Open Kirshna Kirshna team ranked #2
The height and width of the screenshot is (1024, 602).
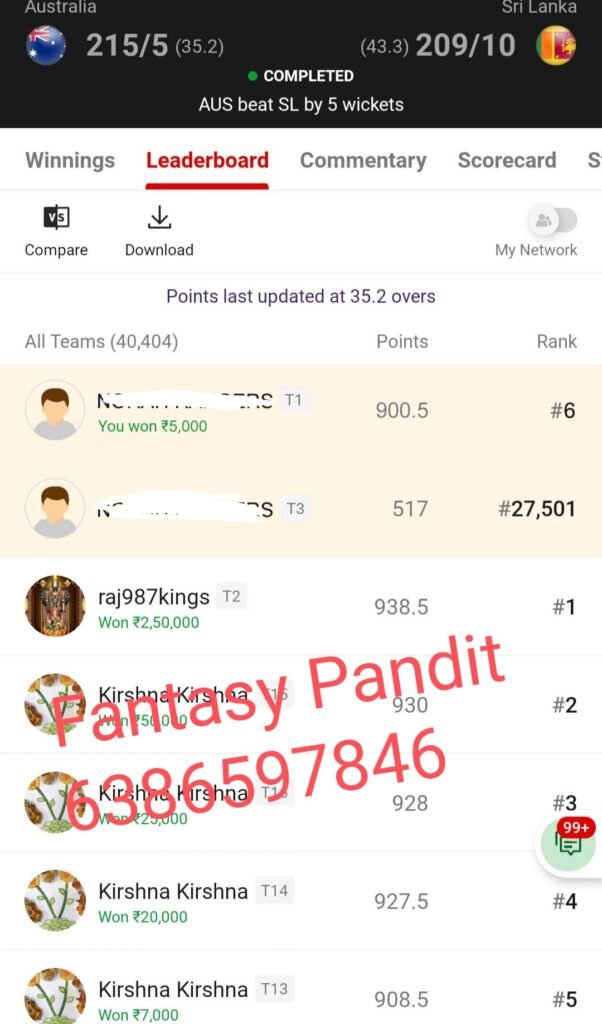300,705
